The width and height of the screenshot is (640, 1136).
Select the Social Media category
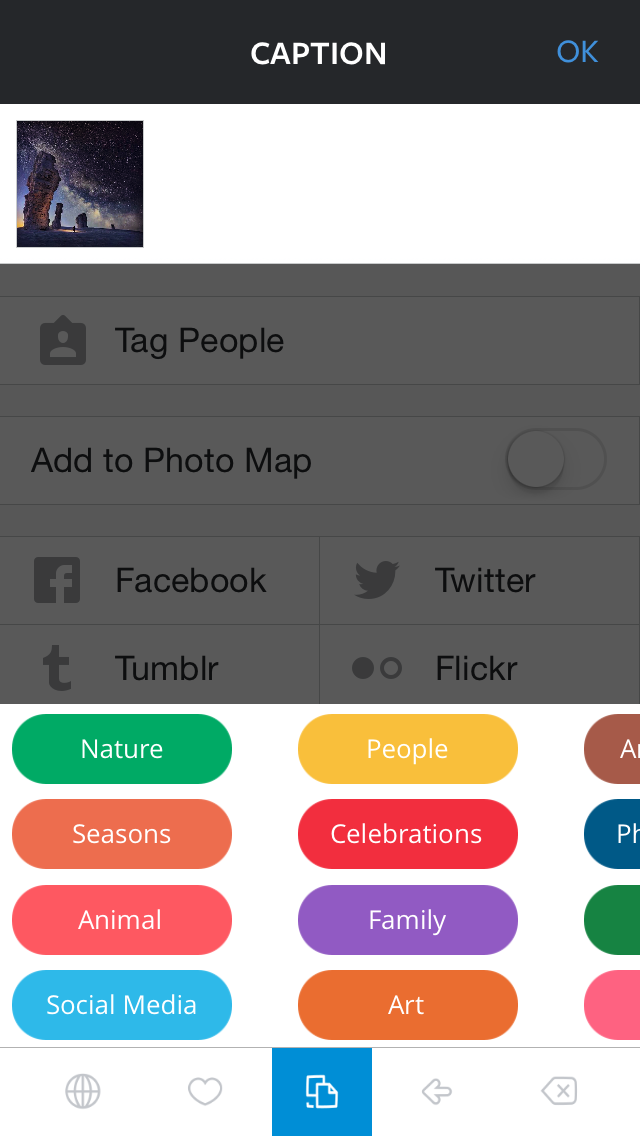coord(122,1005)
